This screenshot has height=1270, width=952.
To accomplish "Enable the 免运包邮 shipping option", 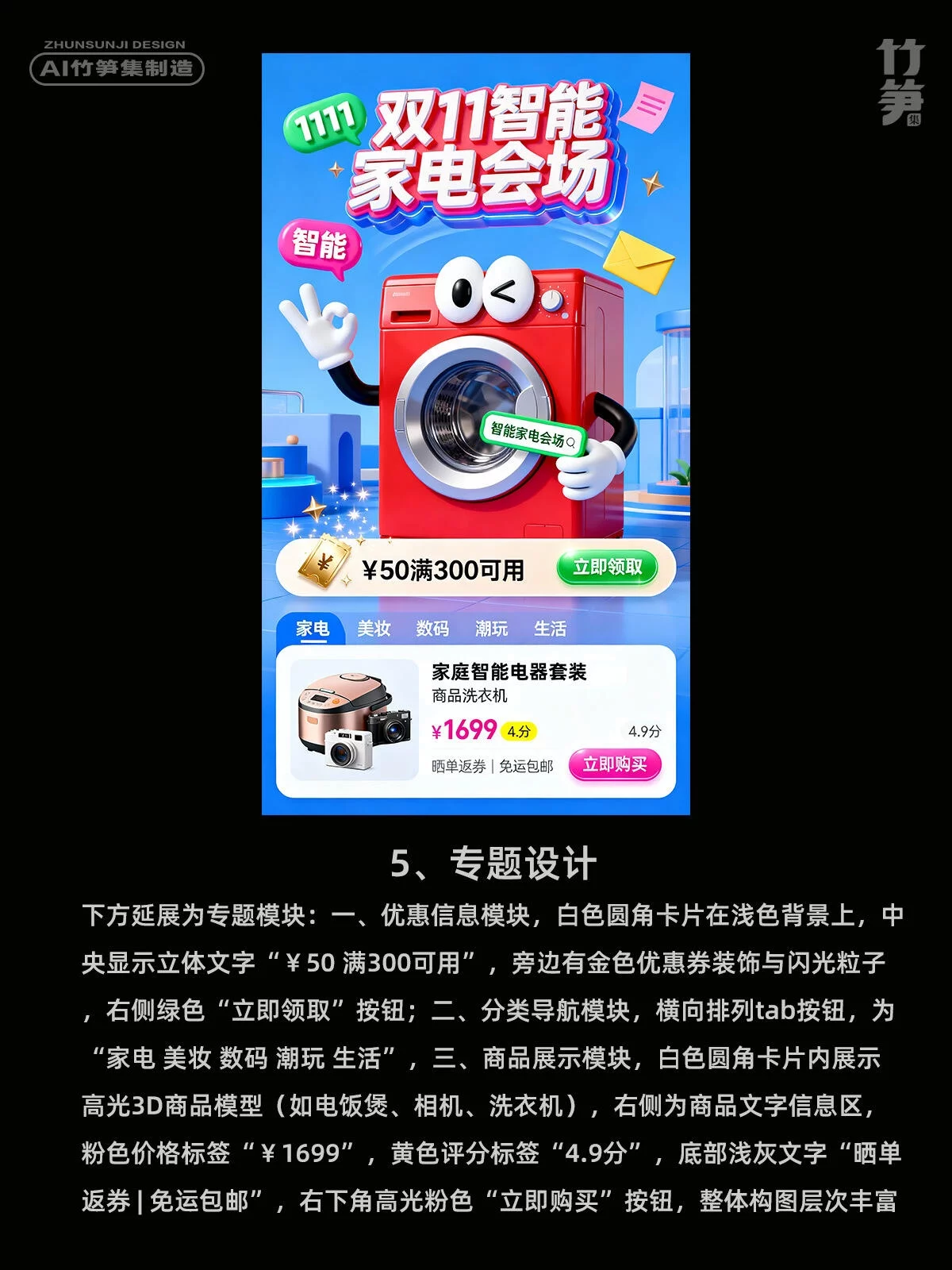I will pyautogui.click(x=526, y=766).
